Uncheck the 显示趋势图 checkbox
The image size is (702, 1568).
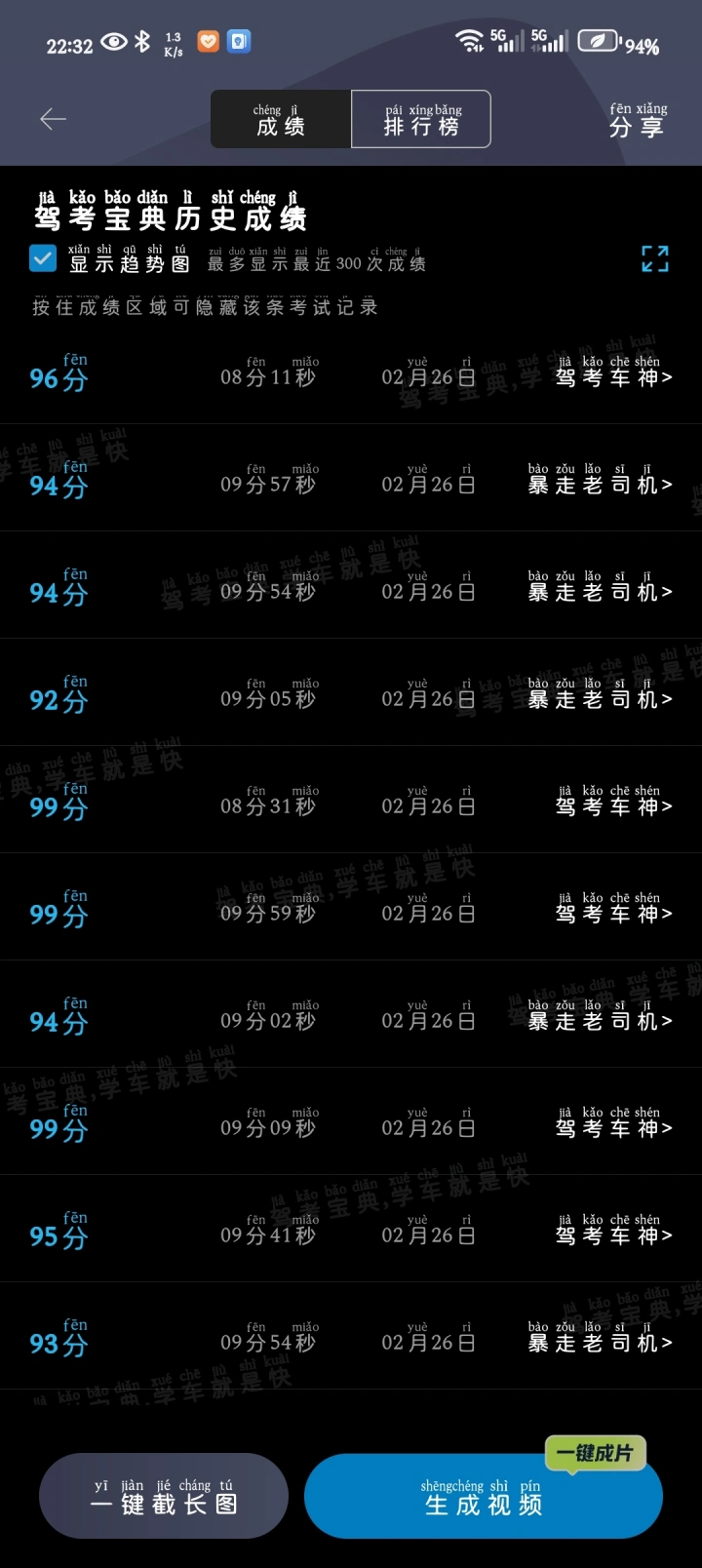[43, 258]
